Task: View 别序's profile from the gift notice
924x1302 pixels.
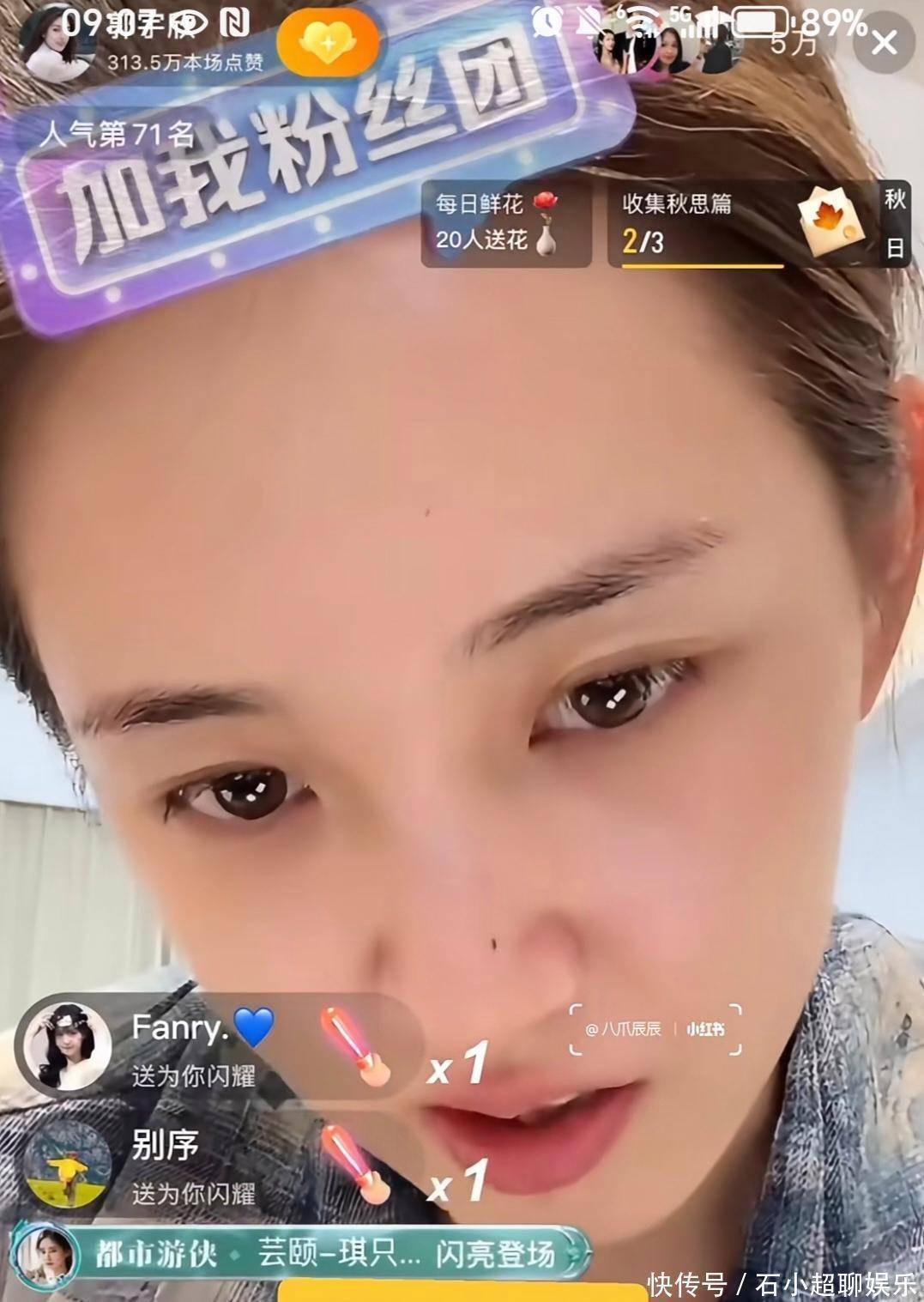Action: [x=67, y=1163]
